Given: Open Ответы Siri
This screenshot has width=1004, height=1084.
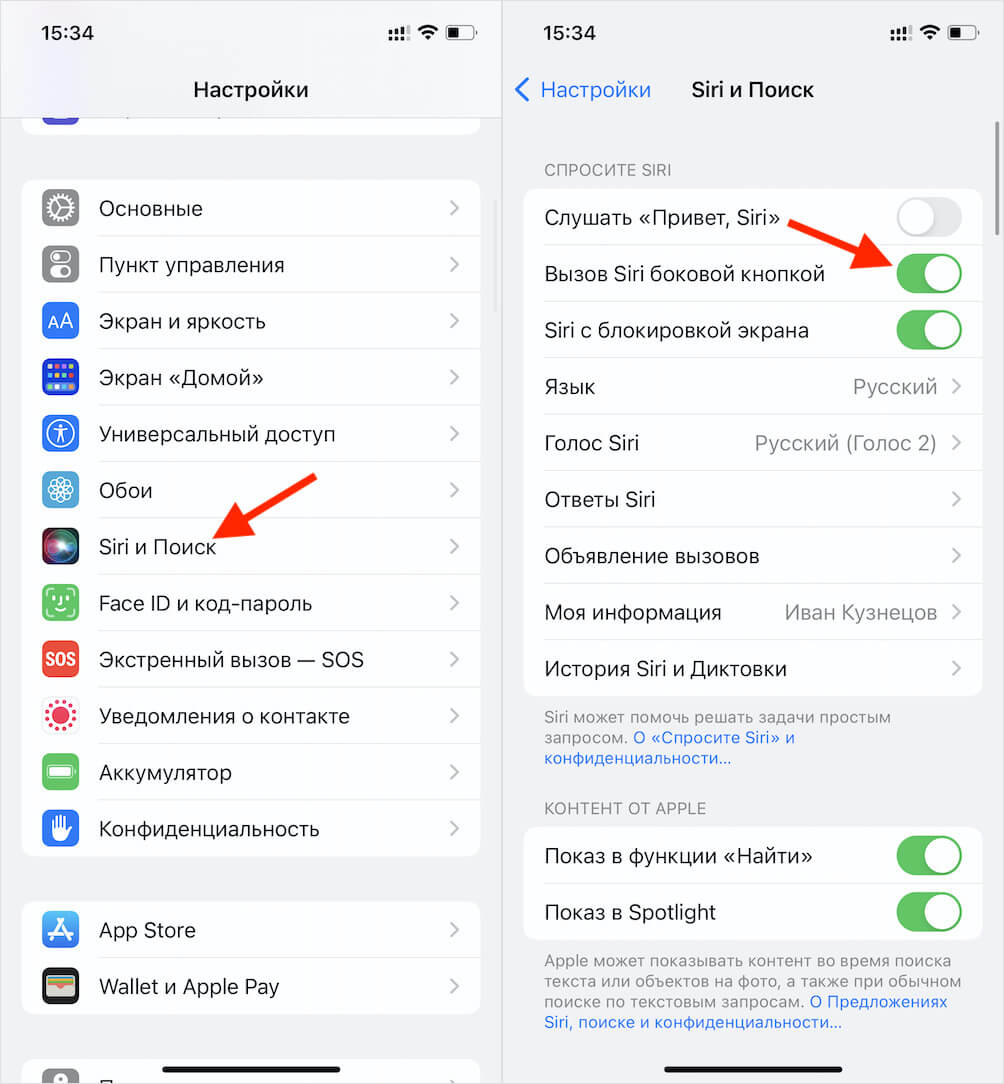Looking at the screenshot, I should tap(752, 499).
